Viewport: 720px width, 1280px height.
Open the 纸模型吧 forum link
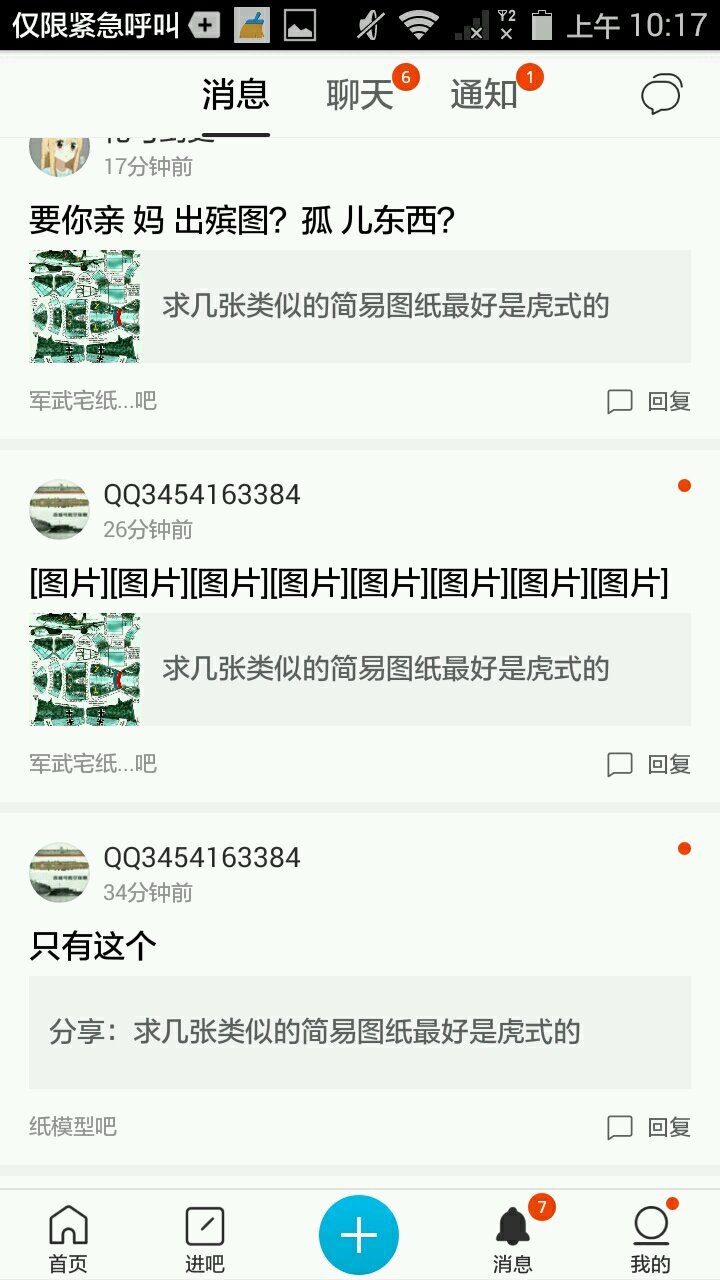pos(73,1127)
